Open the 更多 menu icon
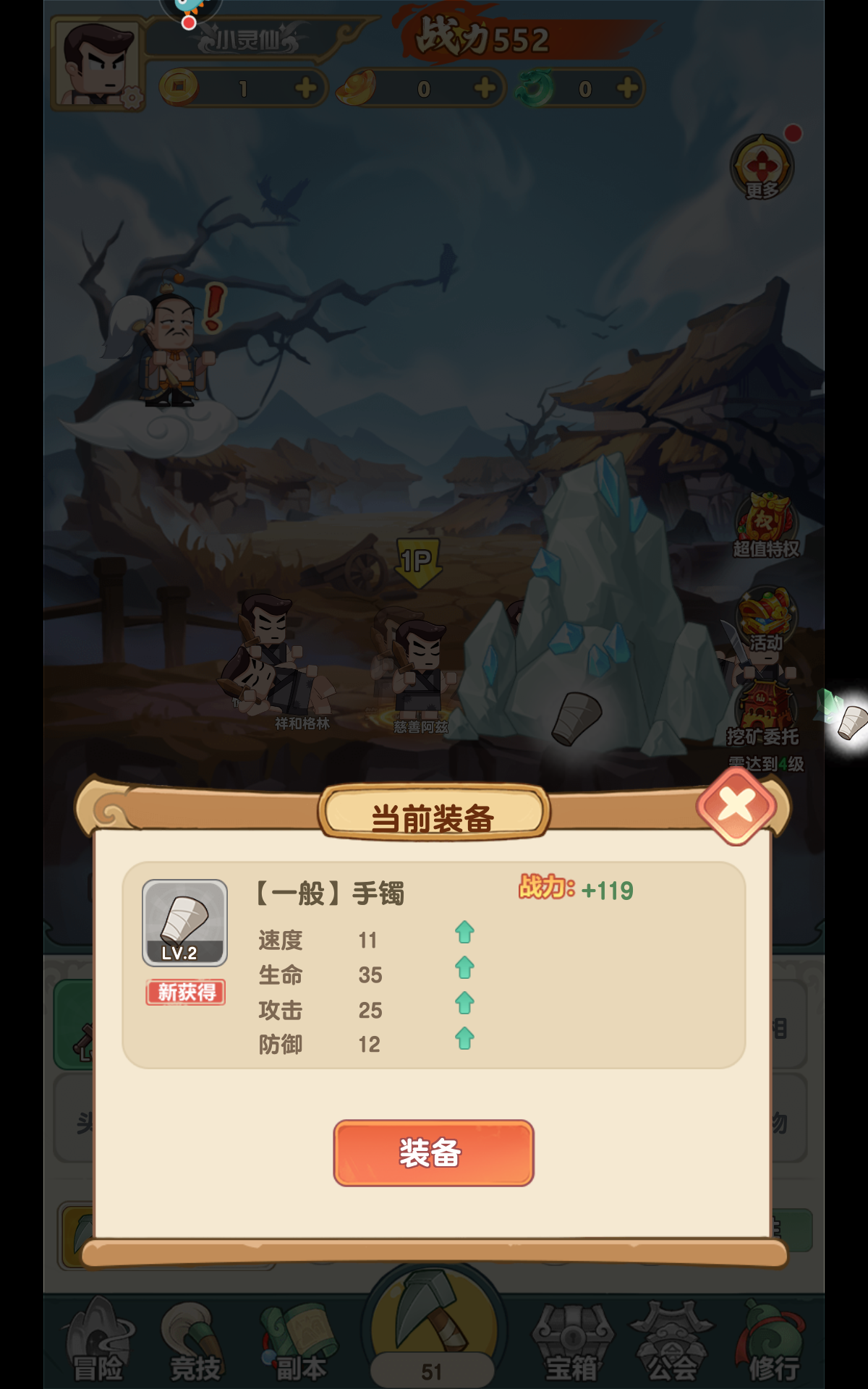This screenshot has height=1389, width=868. coord(762,168)
